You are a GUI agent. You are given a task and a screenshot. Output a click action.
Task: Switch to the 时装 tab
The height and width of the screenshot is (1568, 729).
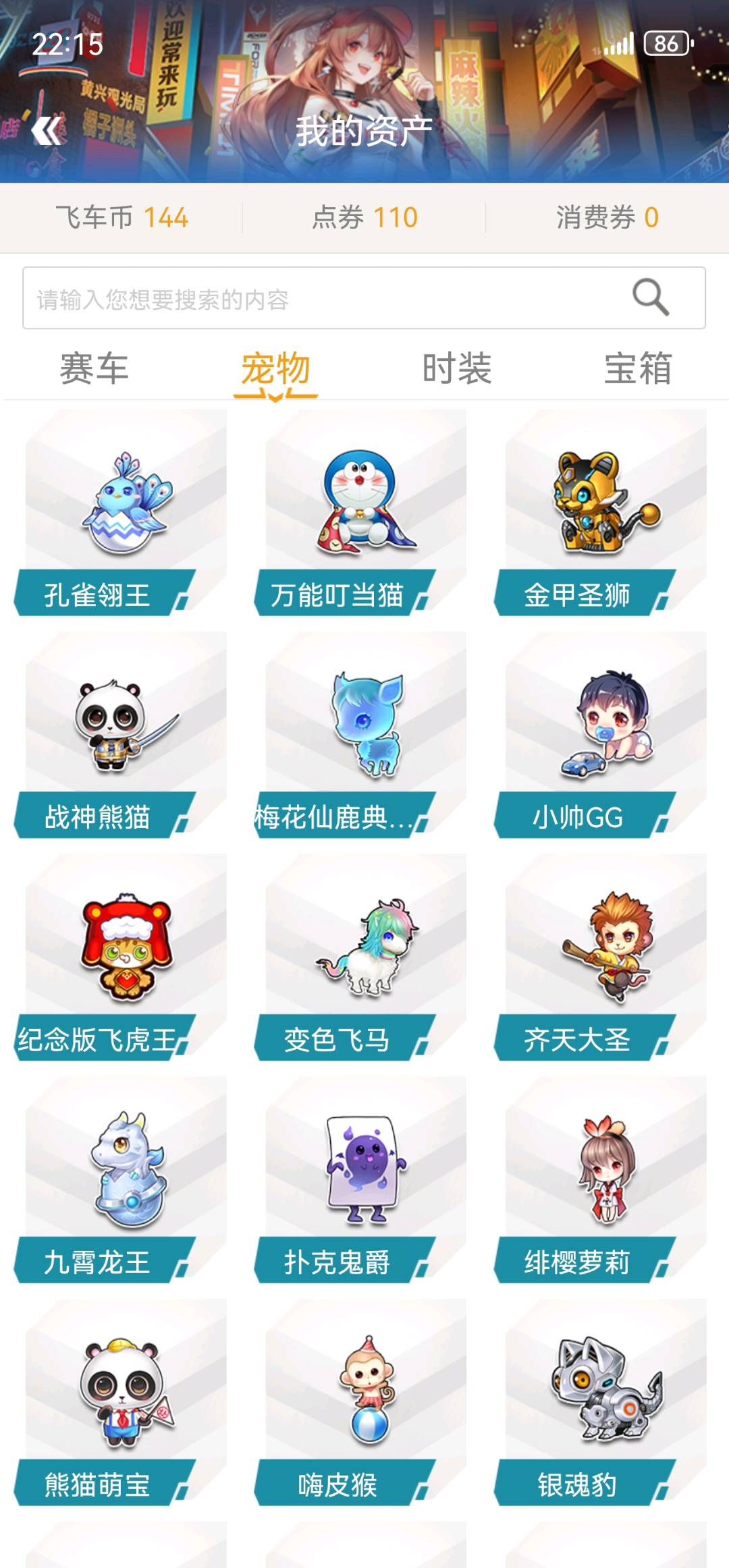point(457,368)
